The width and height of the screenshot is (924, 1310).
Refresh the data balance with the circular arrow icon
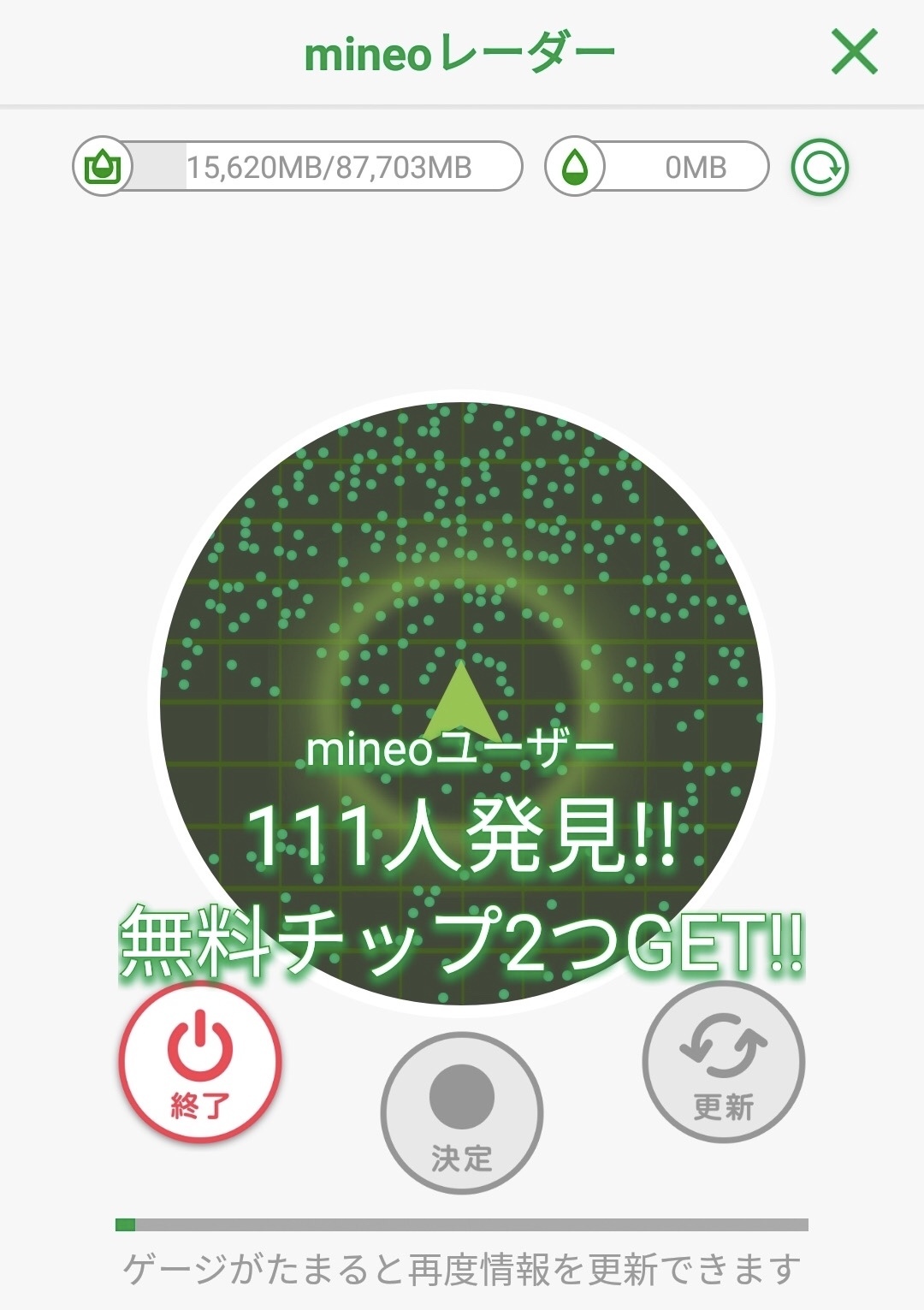(x=819, y=167)
